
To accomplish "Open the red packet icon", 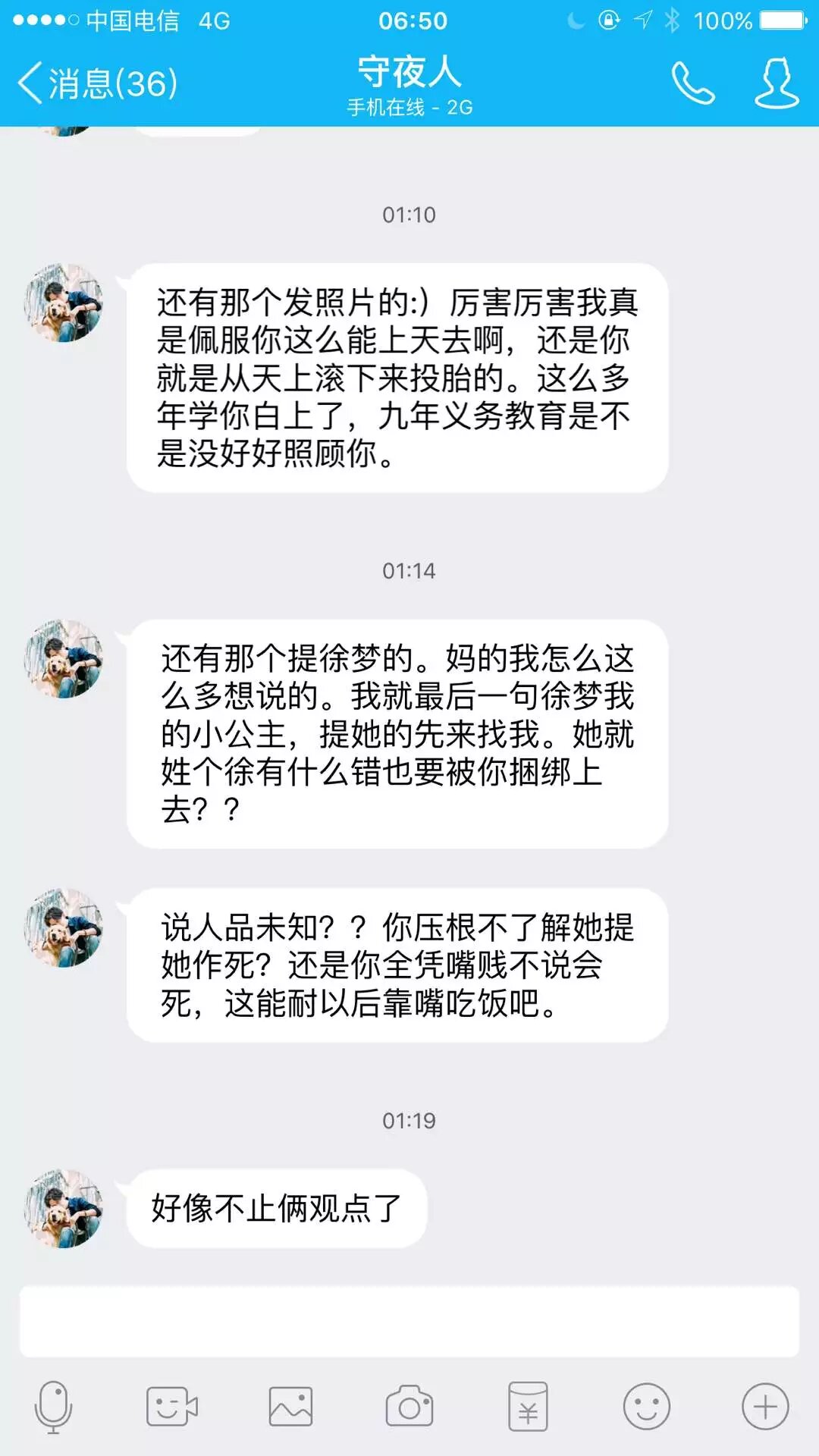I will [528, 1407].
